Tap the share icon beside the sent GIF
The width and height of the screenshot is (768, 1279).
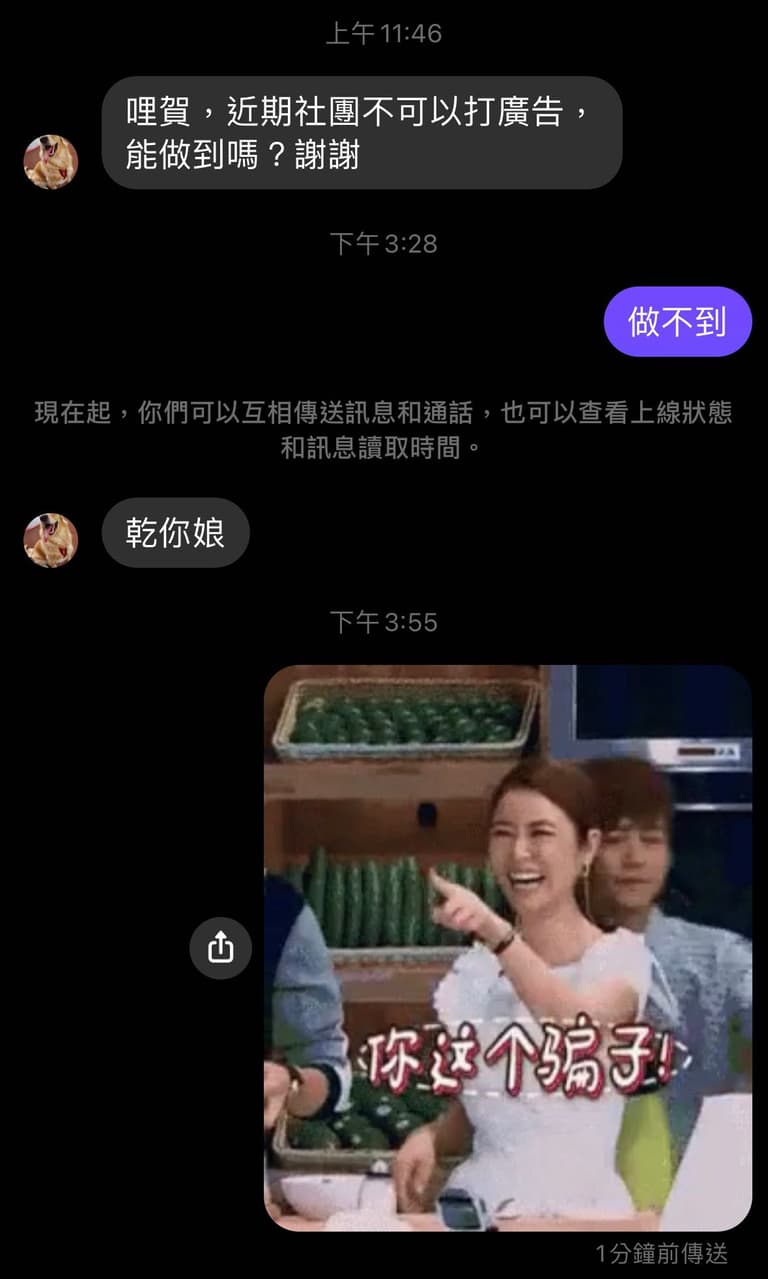pos(220,948)
